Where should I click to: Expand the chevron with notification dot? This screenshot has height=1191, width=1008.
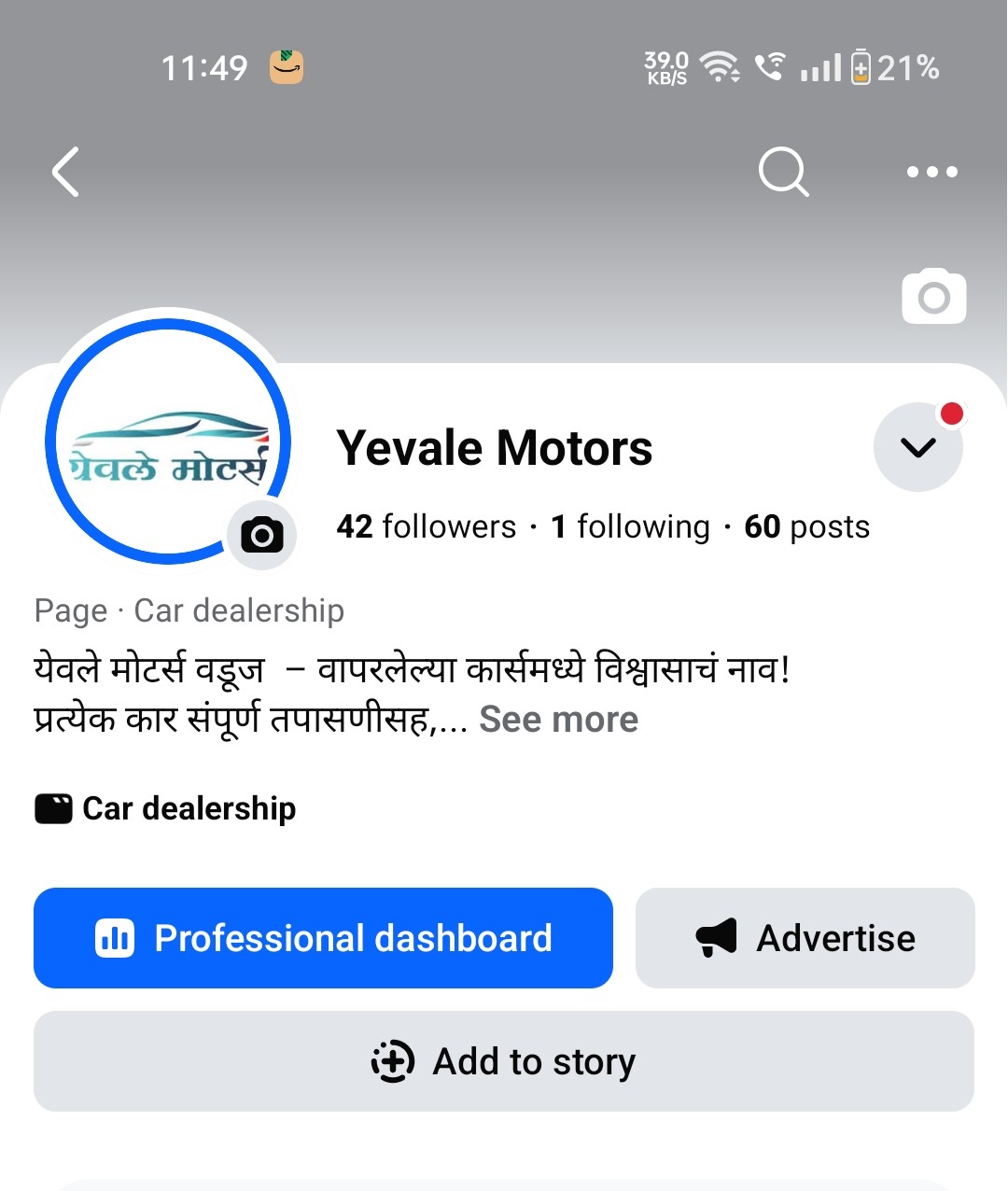tap(917, 447)
